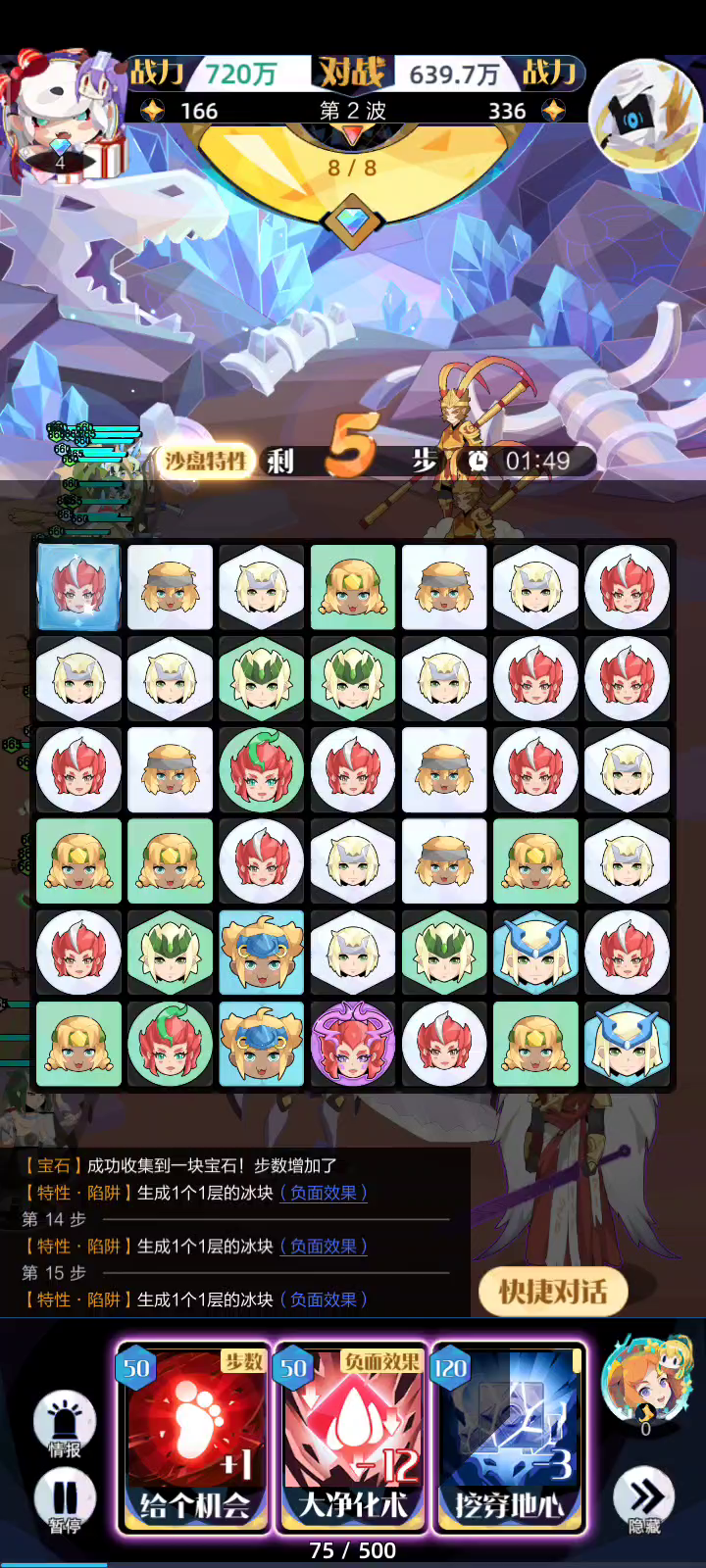Tap the blonde girl avatar above 隐藏
Screen dimensions: 706x1568
[x=643, y=1384]
